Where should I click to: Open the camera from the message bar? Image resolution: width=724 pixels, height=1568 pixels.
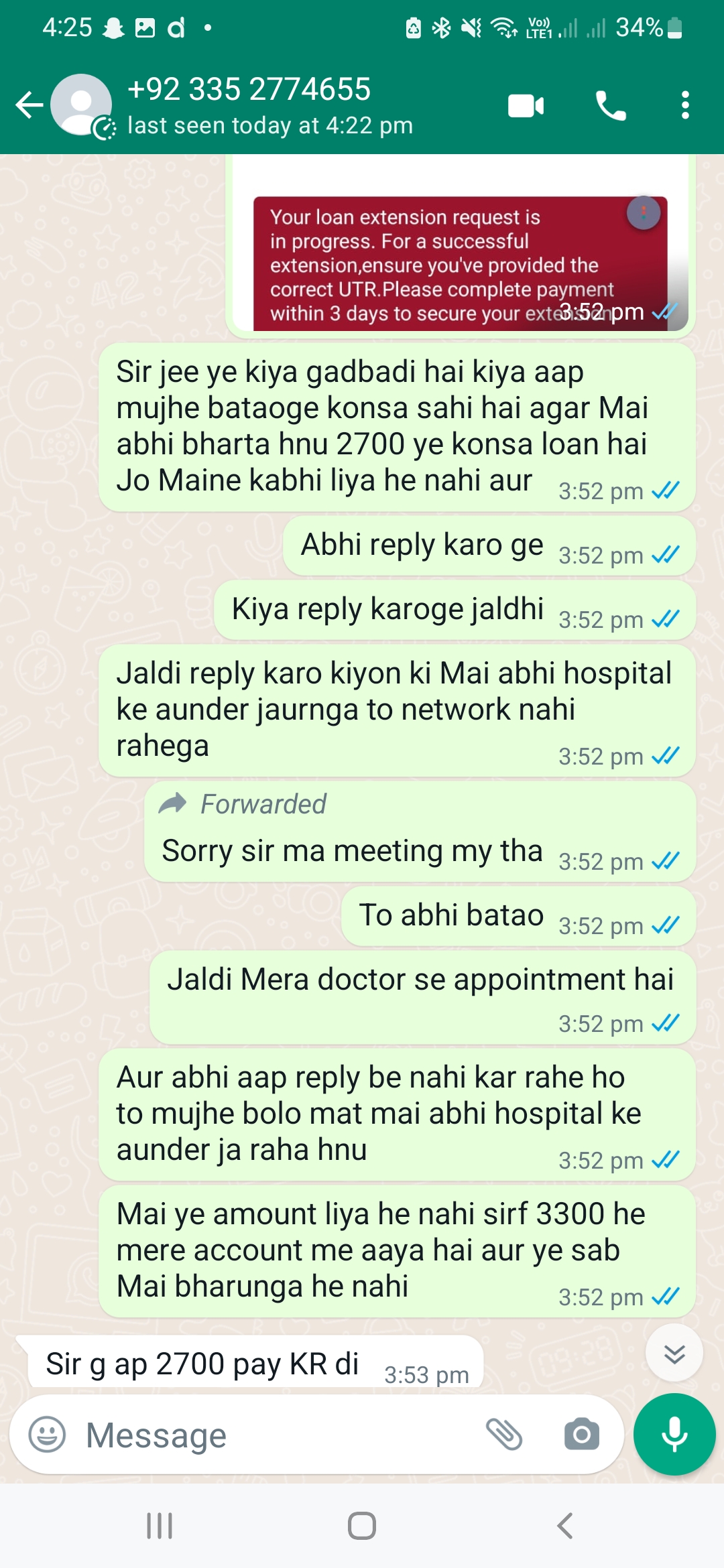click(581, 1435)
